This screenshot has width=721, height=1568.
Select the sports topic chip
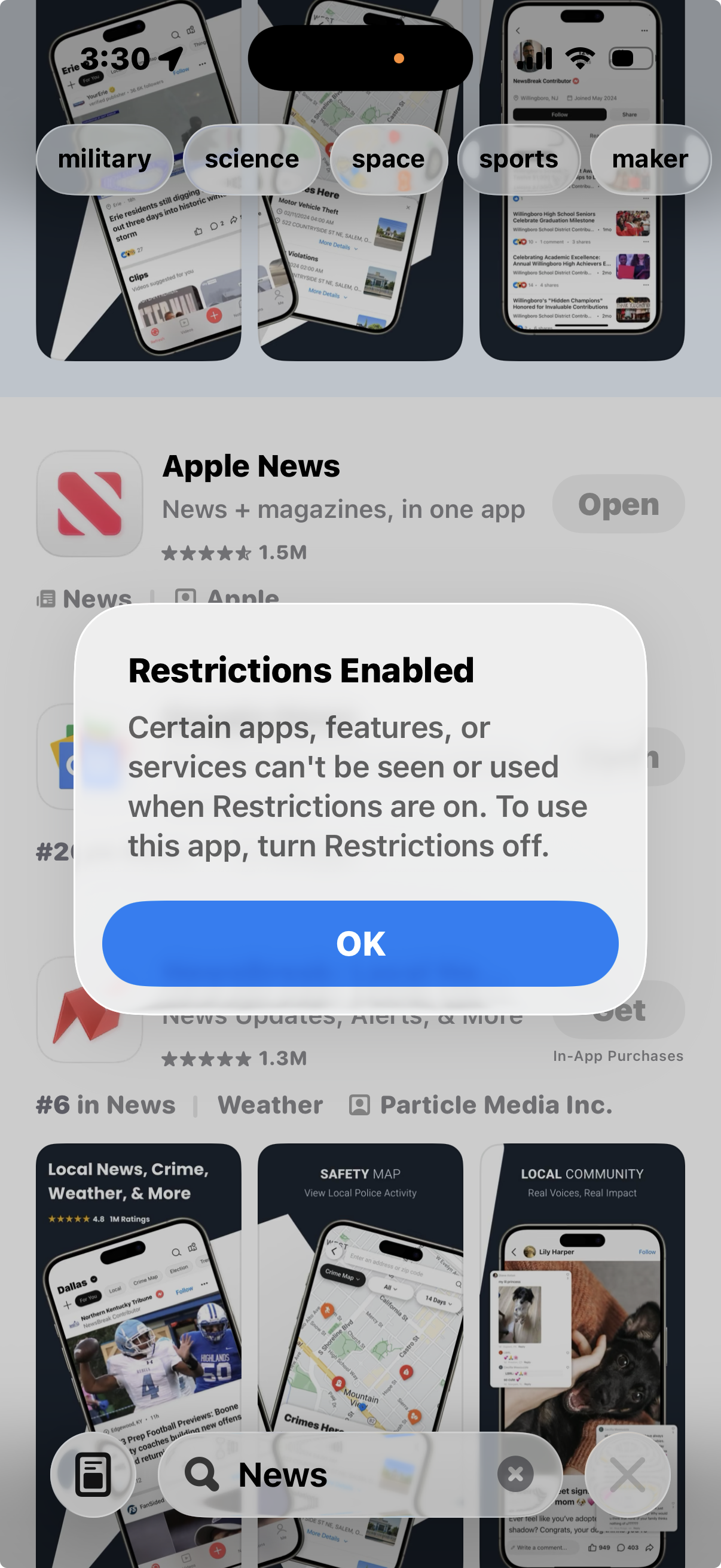(518, 160)
